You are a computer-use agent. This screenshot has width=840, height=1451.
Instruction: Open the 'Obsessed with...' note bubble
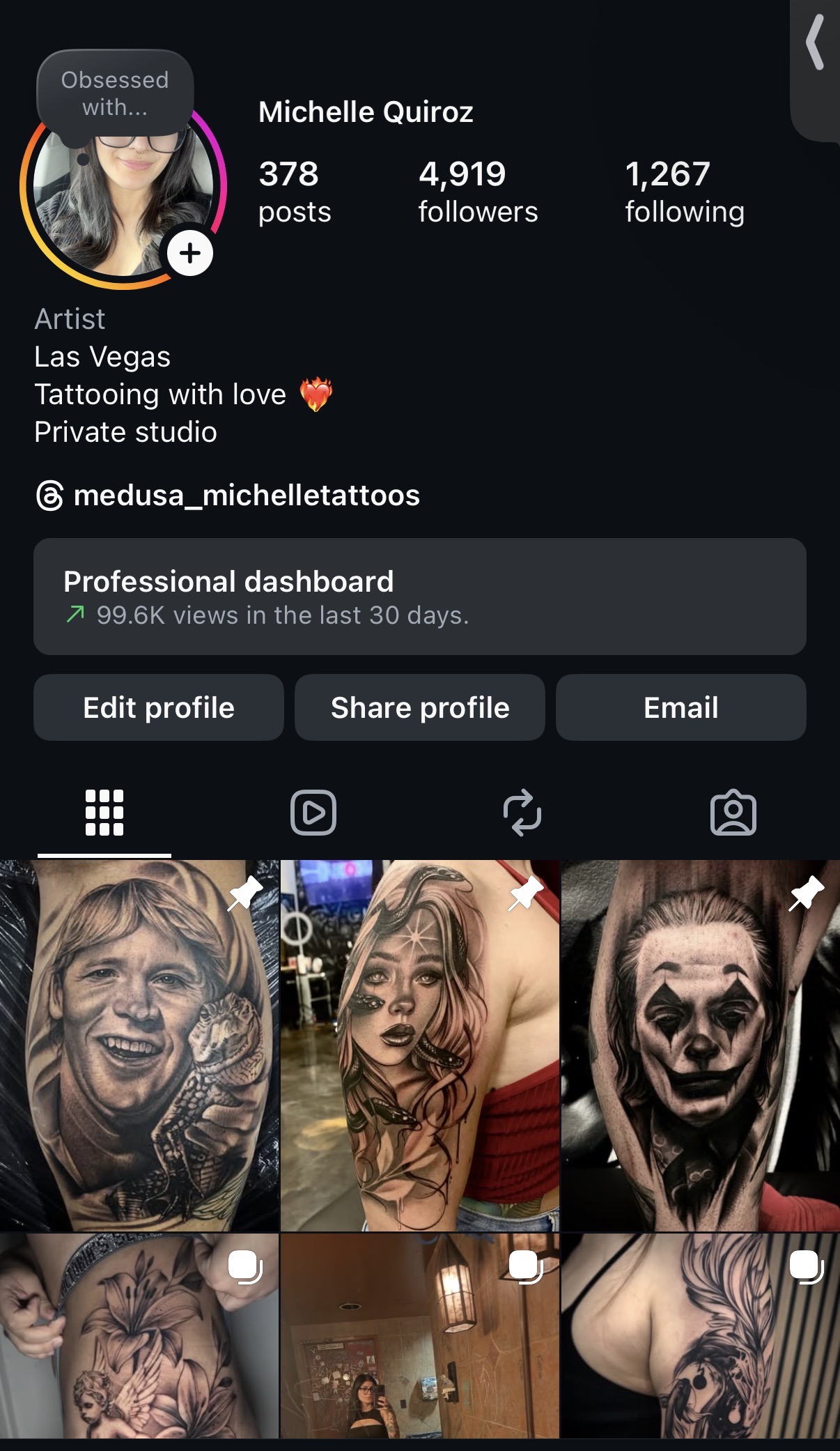pos(115,93)
